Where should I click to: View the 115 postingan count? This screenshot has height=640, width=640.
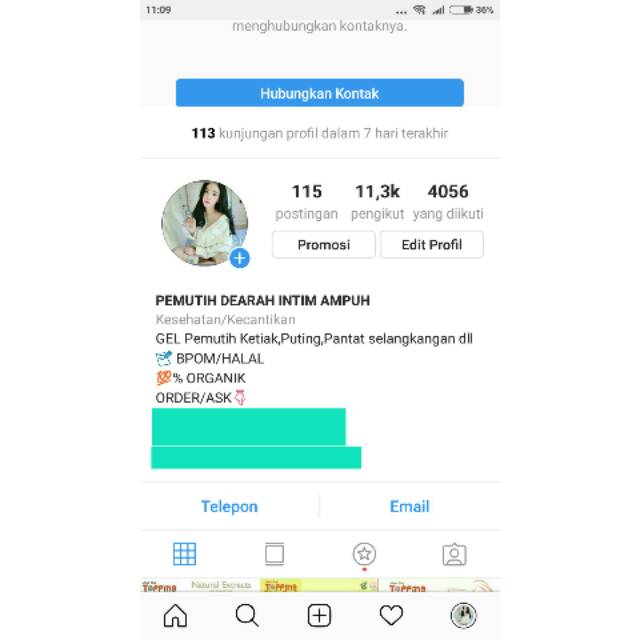[307, 201]
